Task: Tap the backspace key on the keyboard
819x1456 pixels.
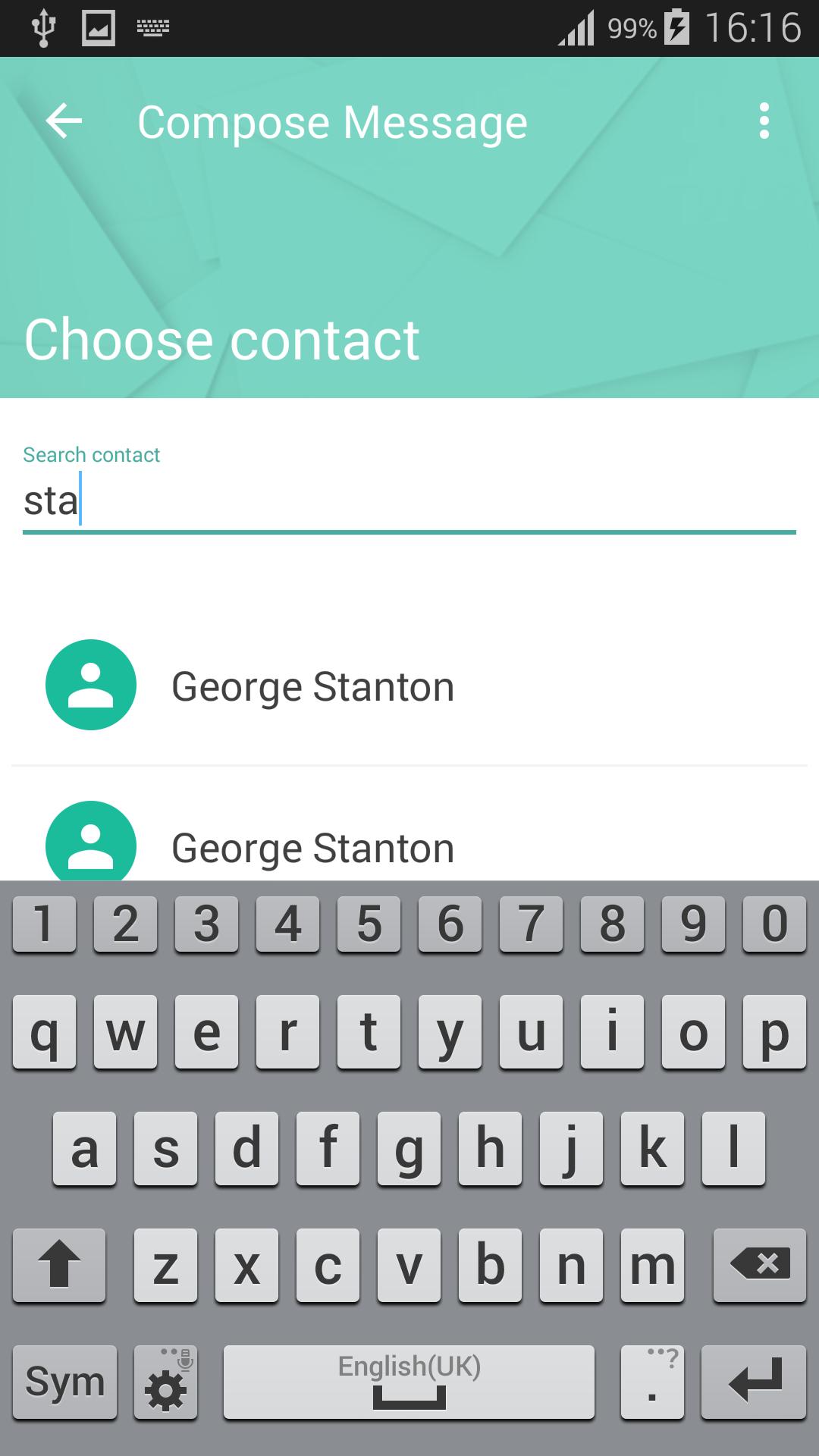Action: (x=759, y=1265)
